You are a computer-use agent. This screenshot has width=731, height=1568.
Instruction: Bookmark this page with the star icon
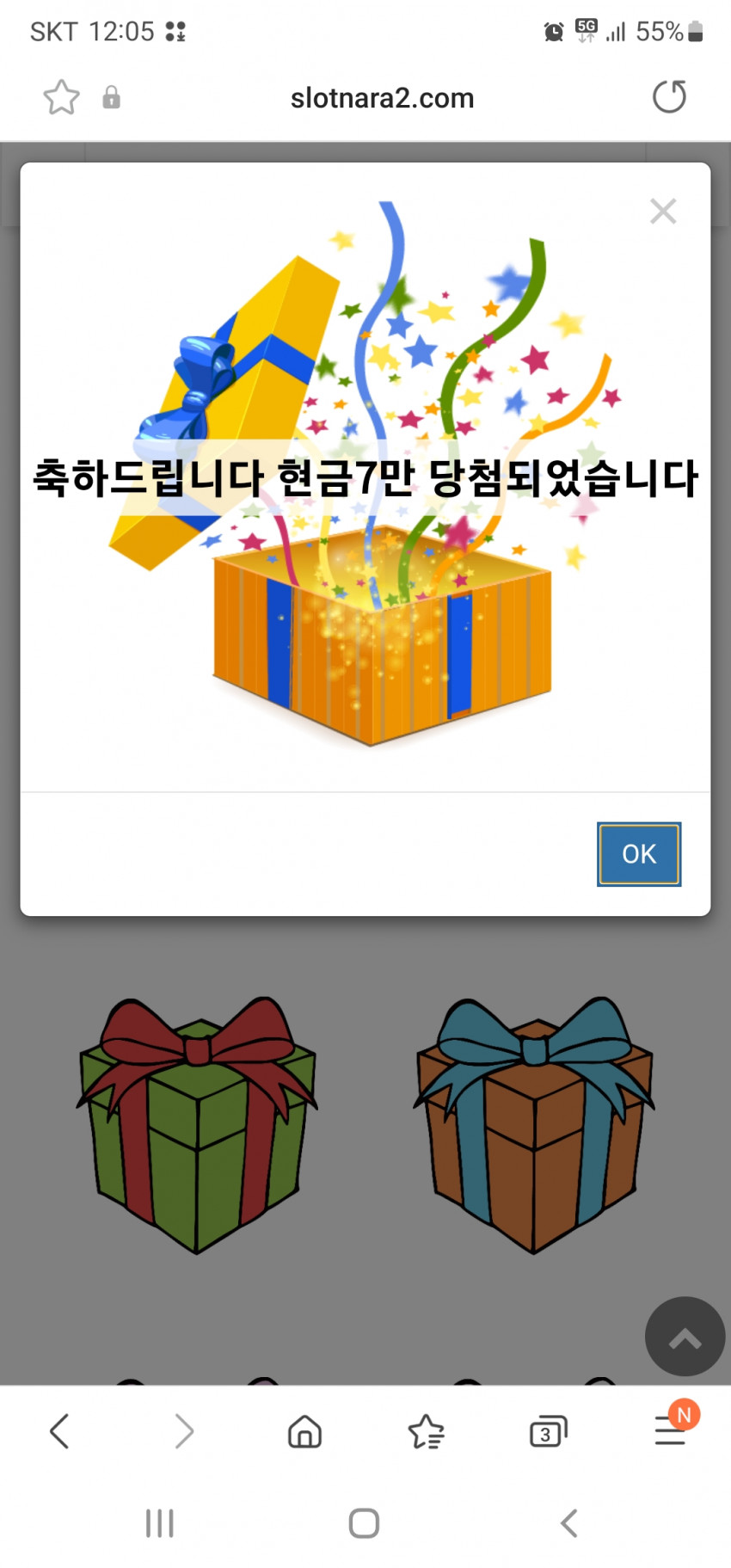pyautogui.click(x=61, y=97)
